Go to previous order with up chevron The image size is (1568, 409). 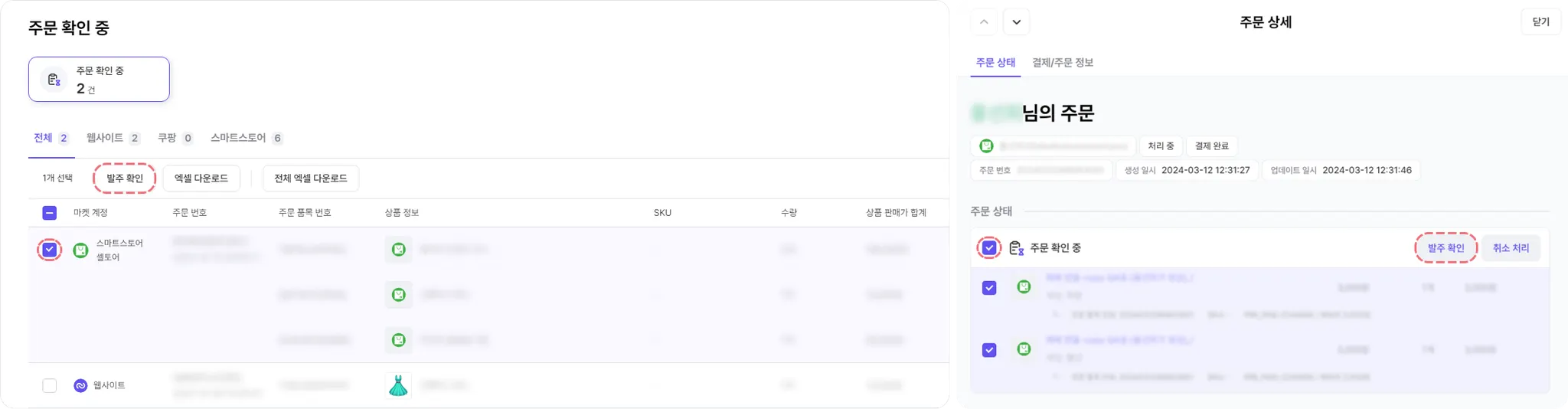[x=984, y=22]
